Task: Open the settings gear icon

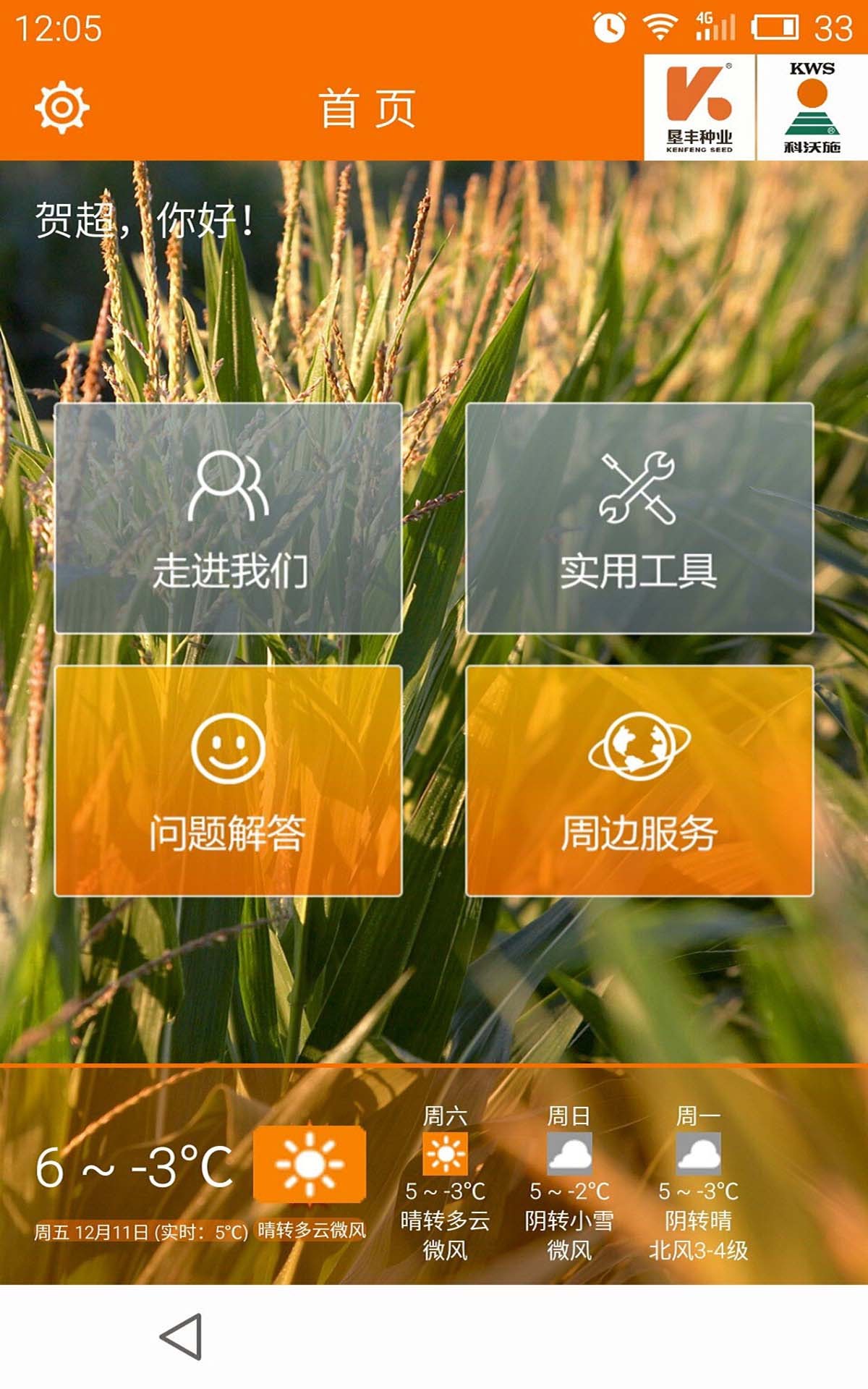Action: [62, 108]
